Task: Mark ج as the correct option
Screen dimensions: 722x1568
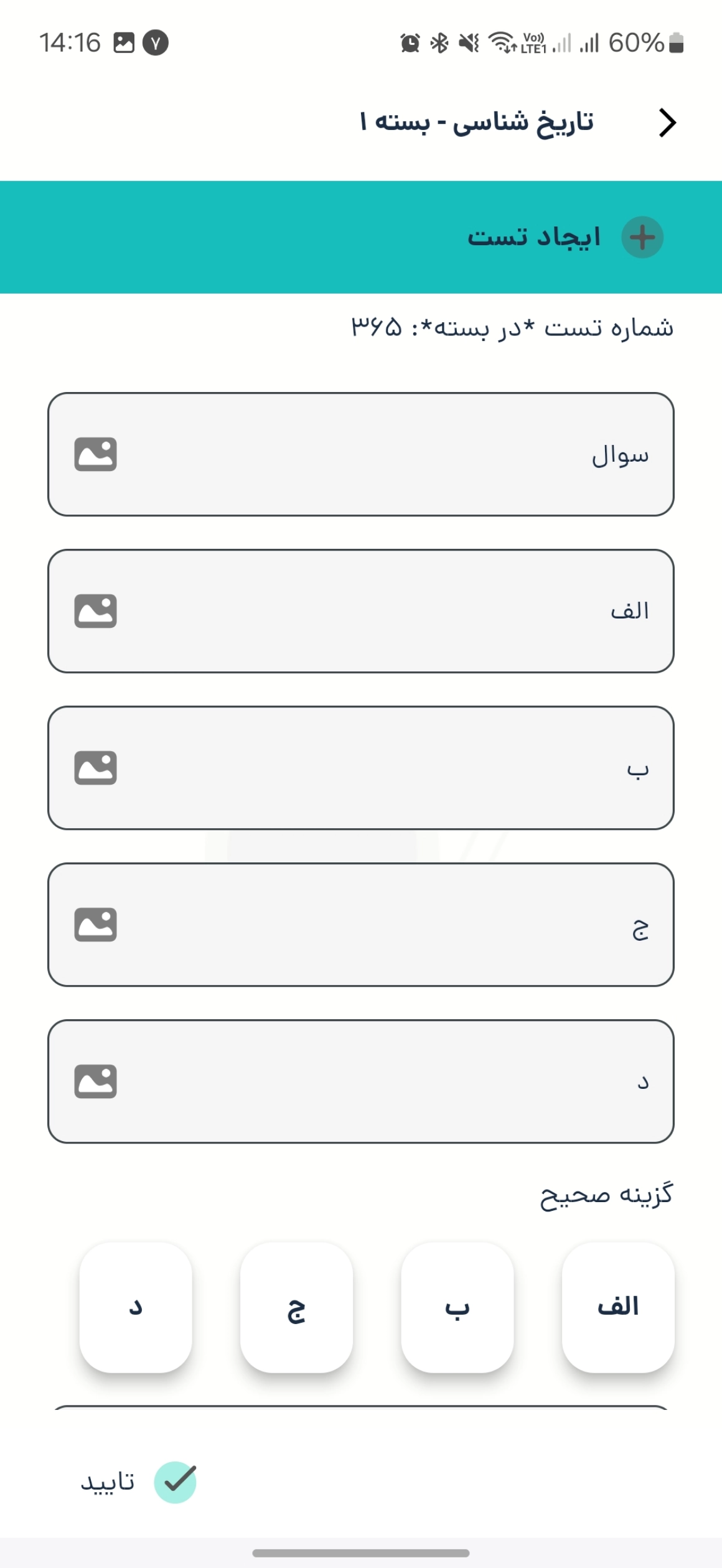Action: click(296, 1307)
